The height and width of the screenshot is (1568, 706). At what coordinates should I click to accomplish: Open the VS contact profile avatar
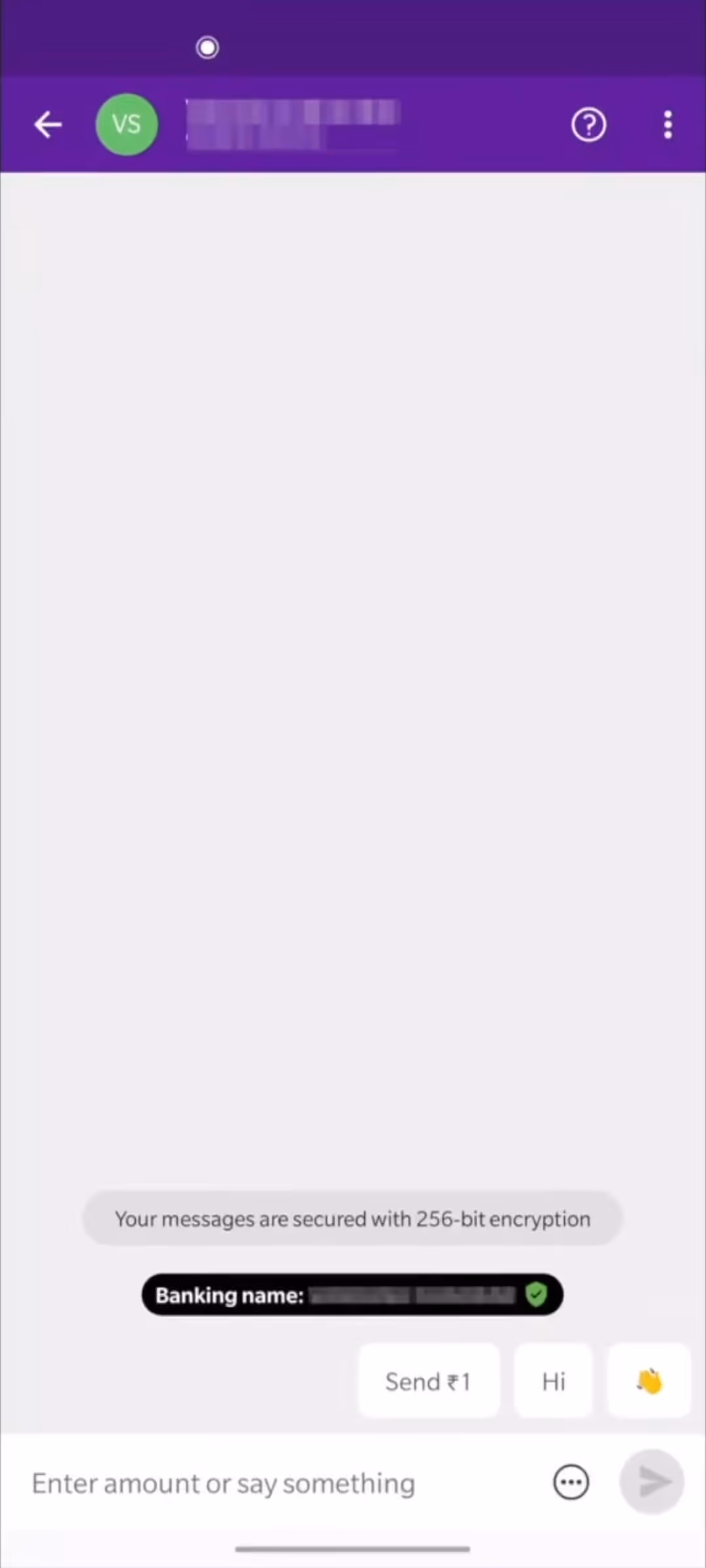[127, 124]
